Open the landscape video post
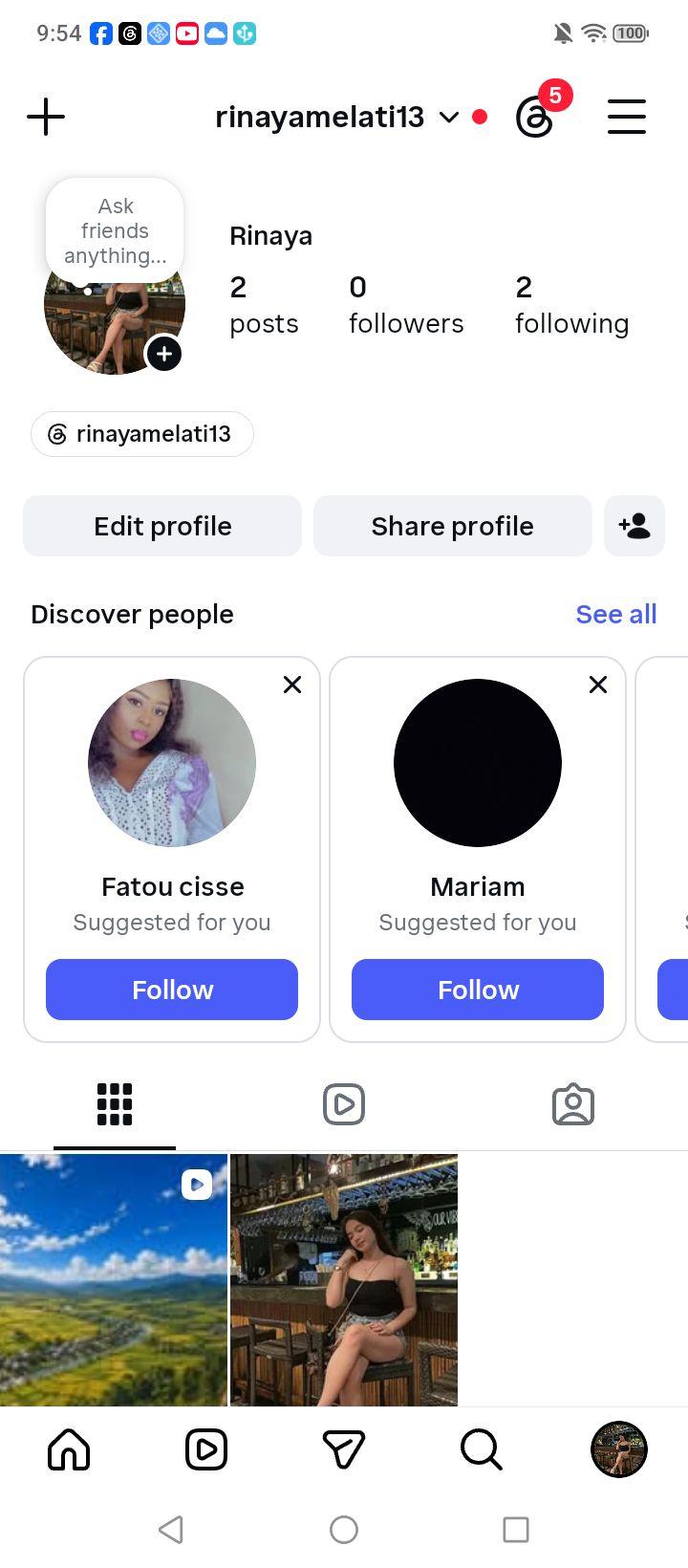Viewport: 688px width, 1568px height. coord(114,1280)
